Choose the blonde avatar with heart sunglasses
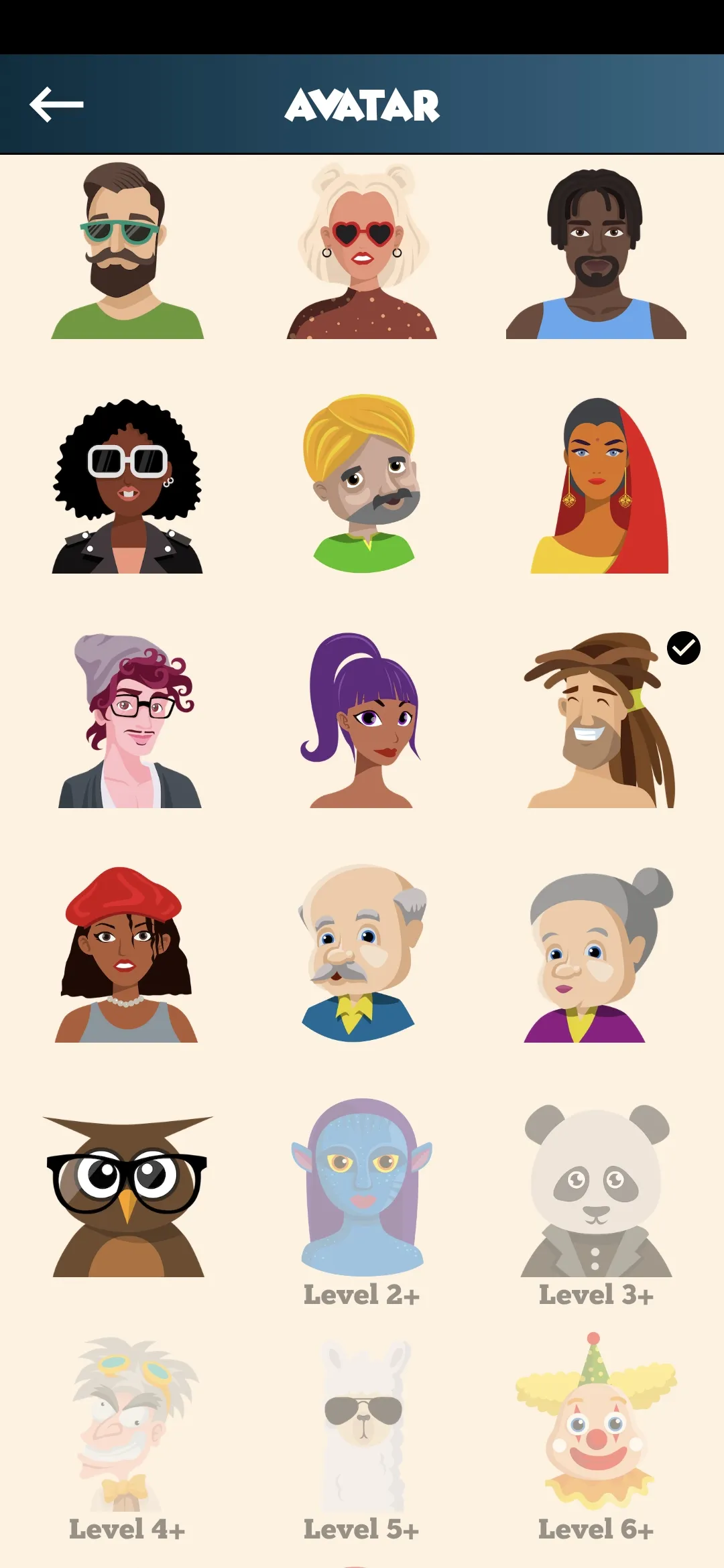This screenshot has width=724, height=1568. pos(362,251)
